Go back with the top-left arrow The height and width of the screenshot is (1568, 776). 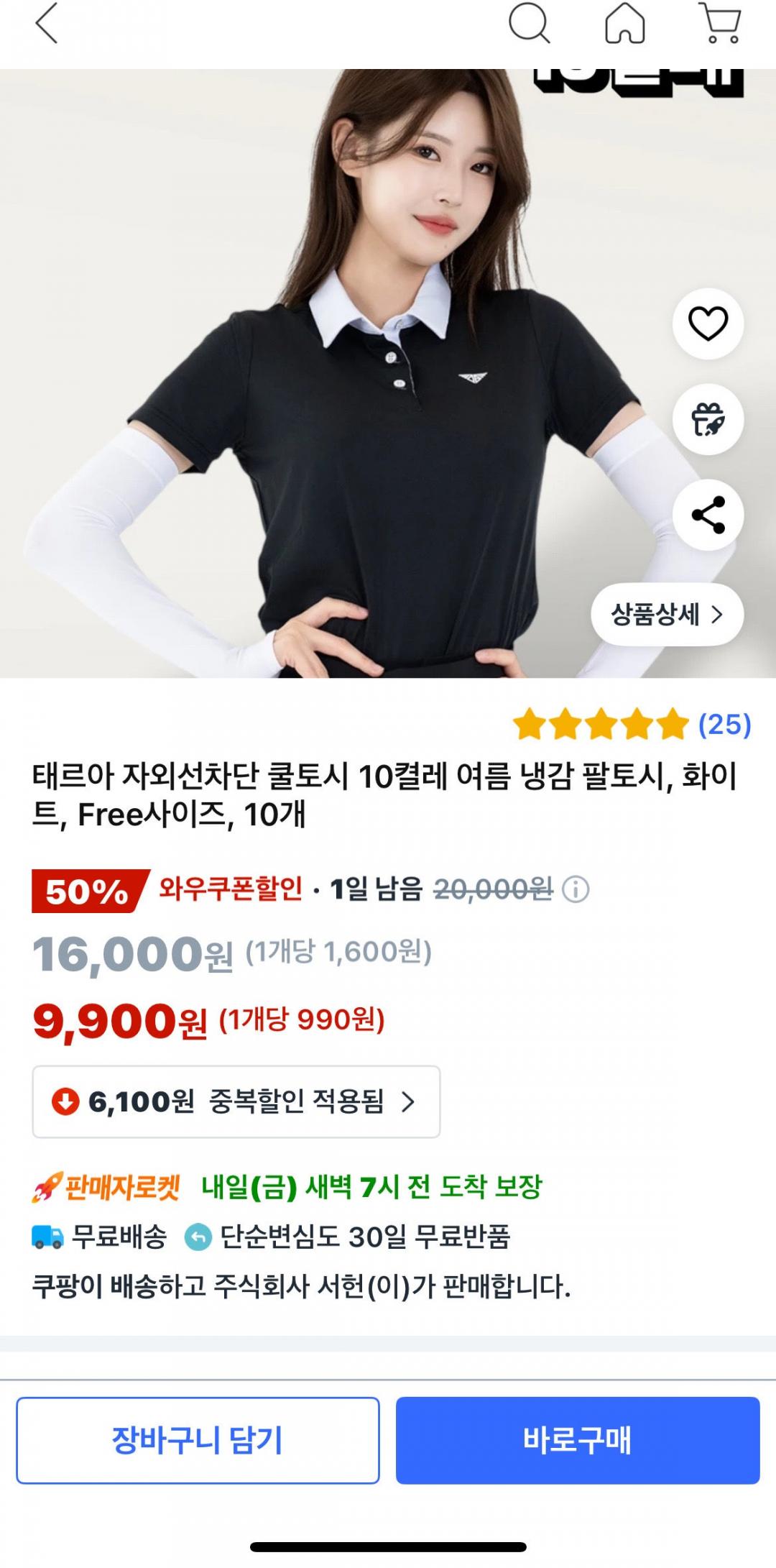[x=47, y=23]
